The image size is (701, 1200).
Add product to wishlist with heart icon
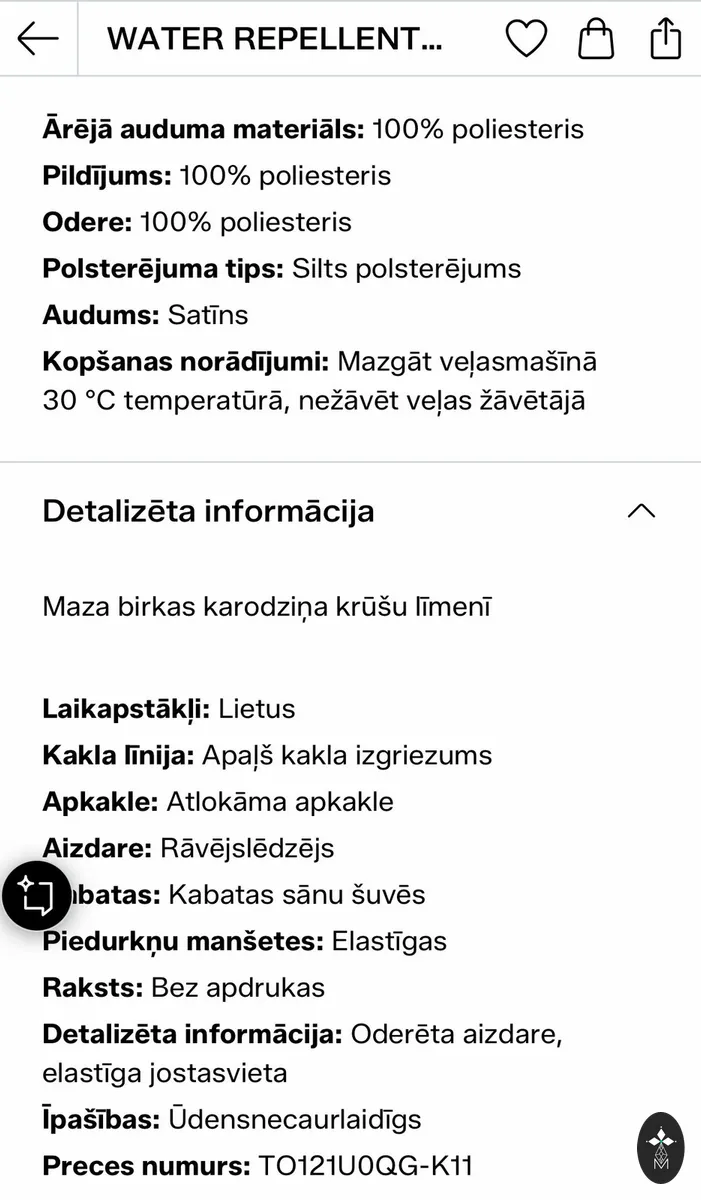526,39
